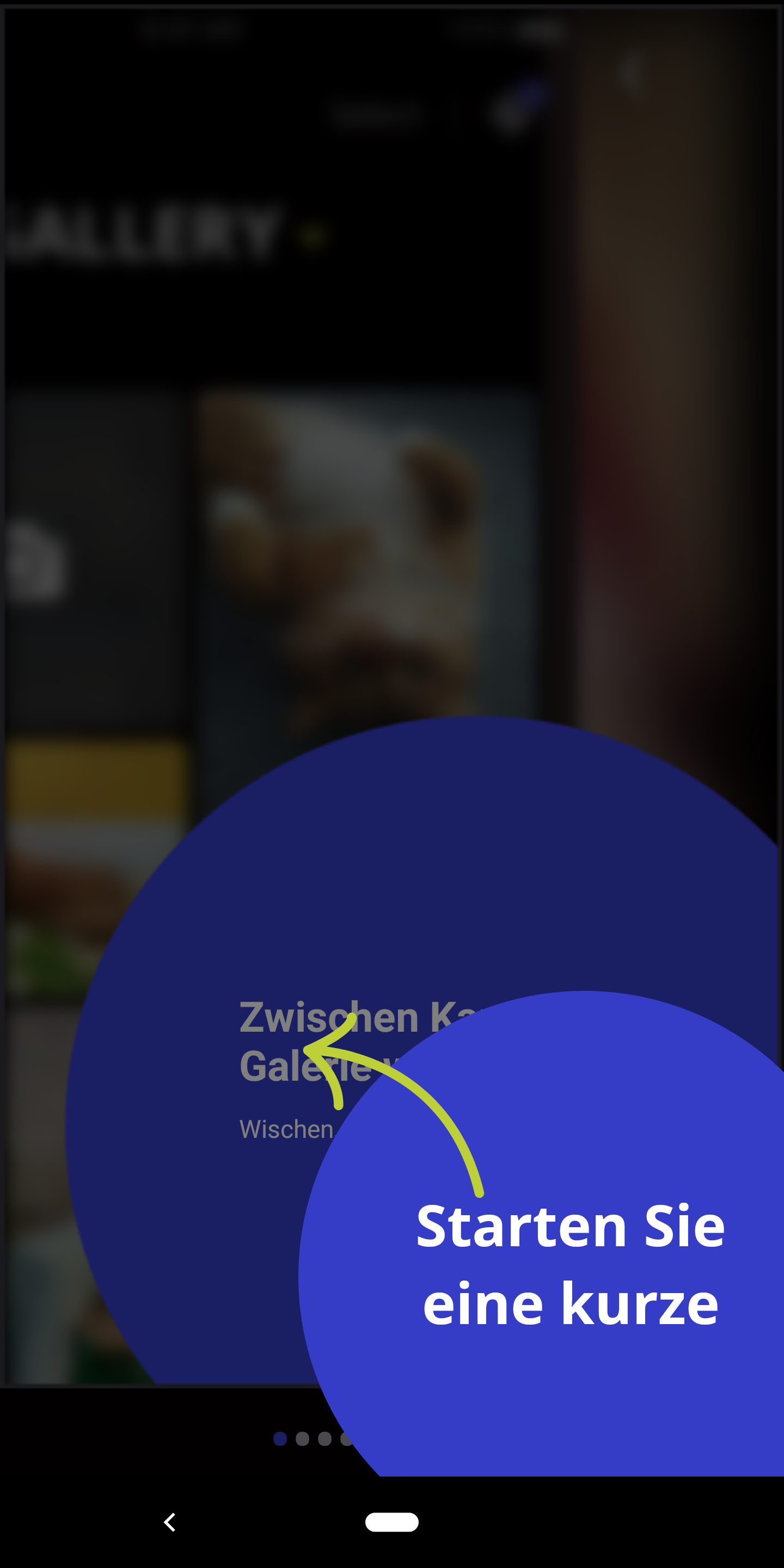Image resolution: width=784 pixels, height=1568 pixels.
Task: Select the second page indicator dot
Action: click(303, 1438)
